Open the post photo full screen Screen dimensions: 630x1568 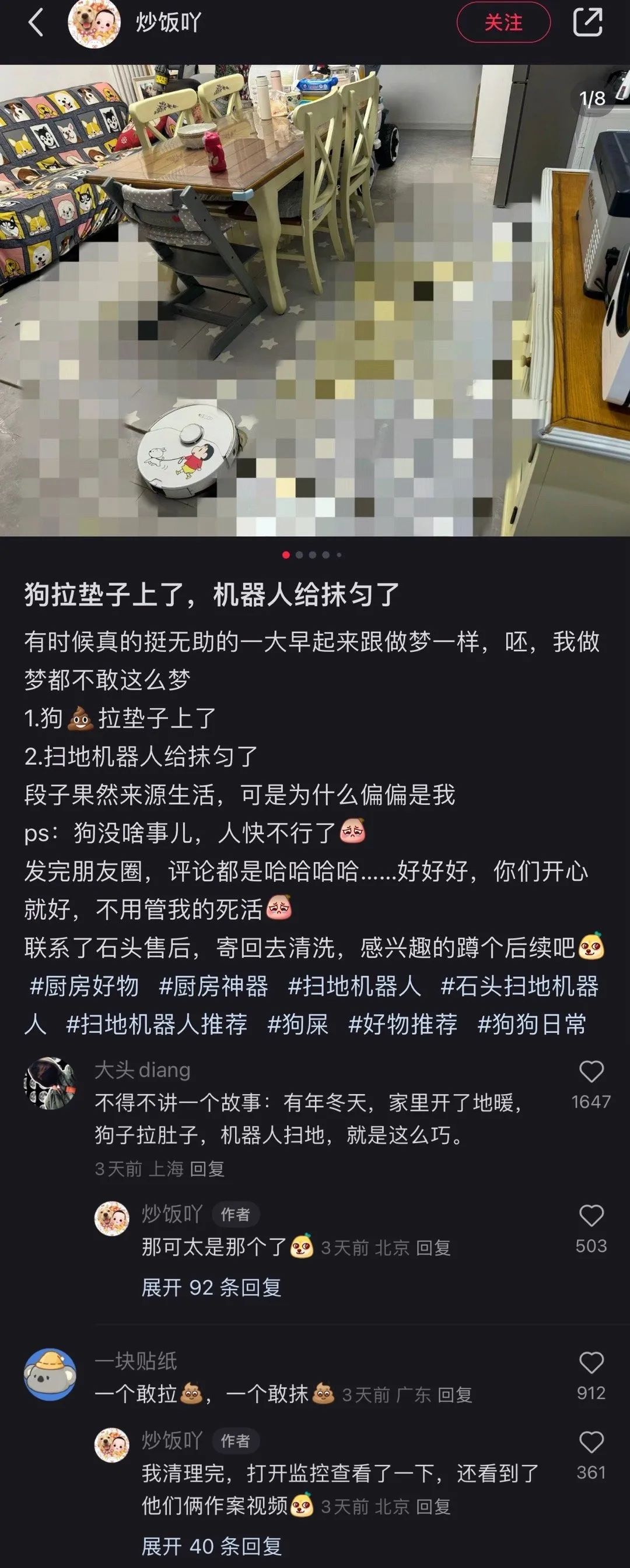click(315, 300)
